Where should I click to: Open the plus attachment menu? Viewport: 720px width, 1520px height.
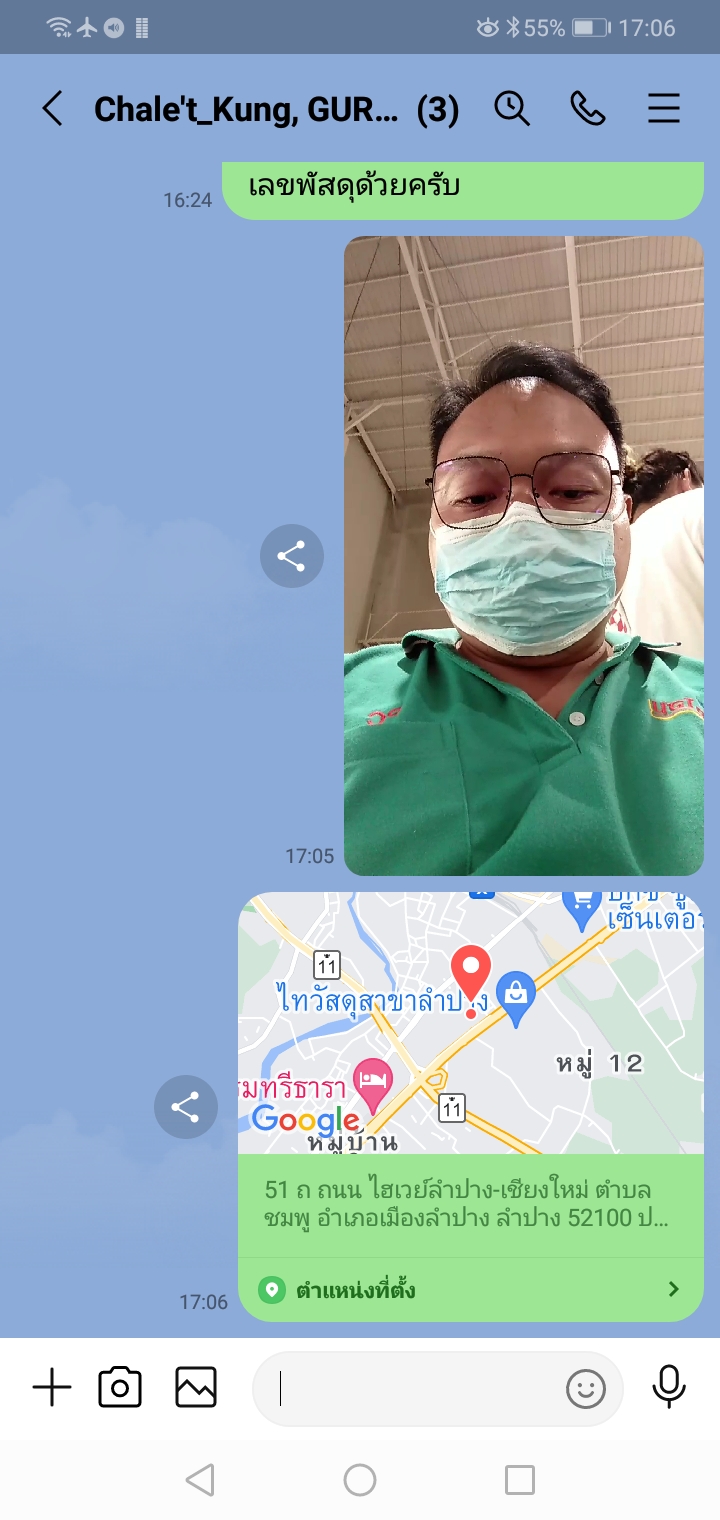(x=52, y=1388)
